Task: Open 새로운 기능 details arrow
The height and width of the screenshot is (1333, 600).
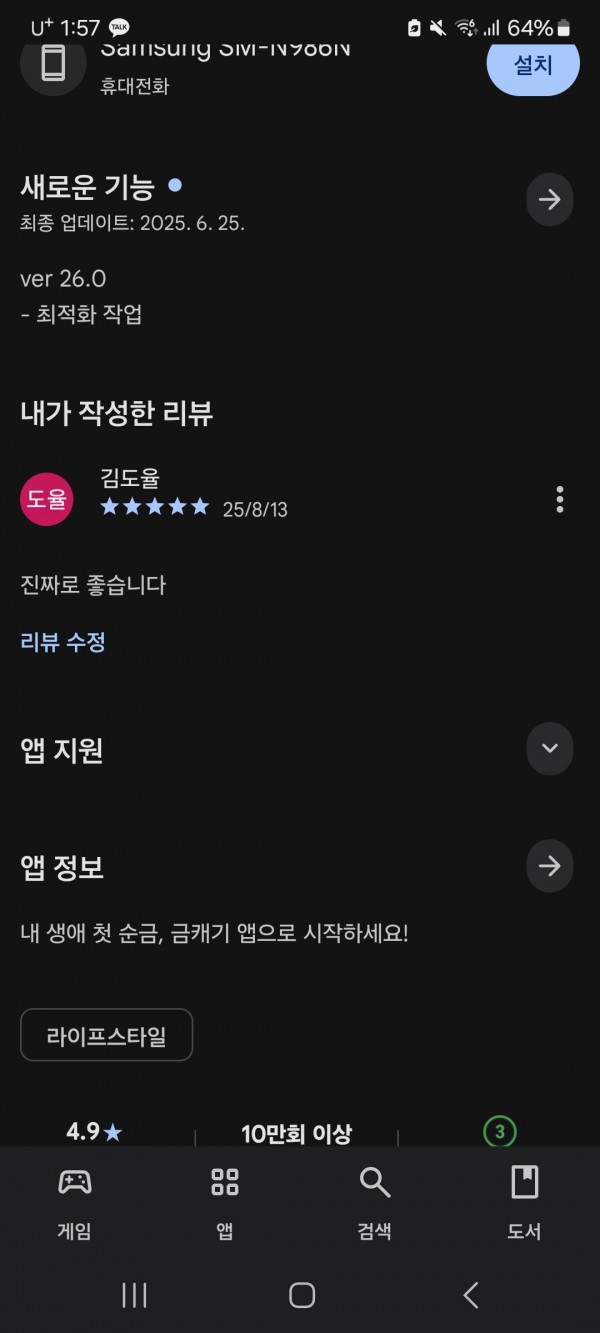Action: [550, 199]
